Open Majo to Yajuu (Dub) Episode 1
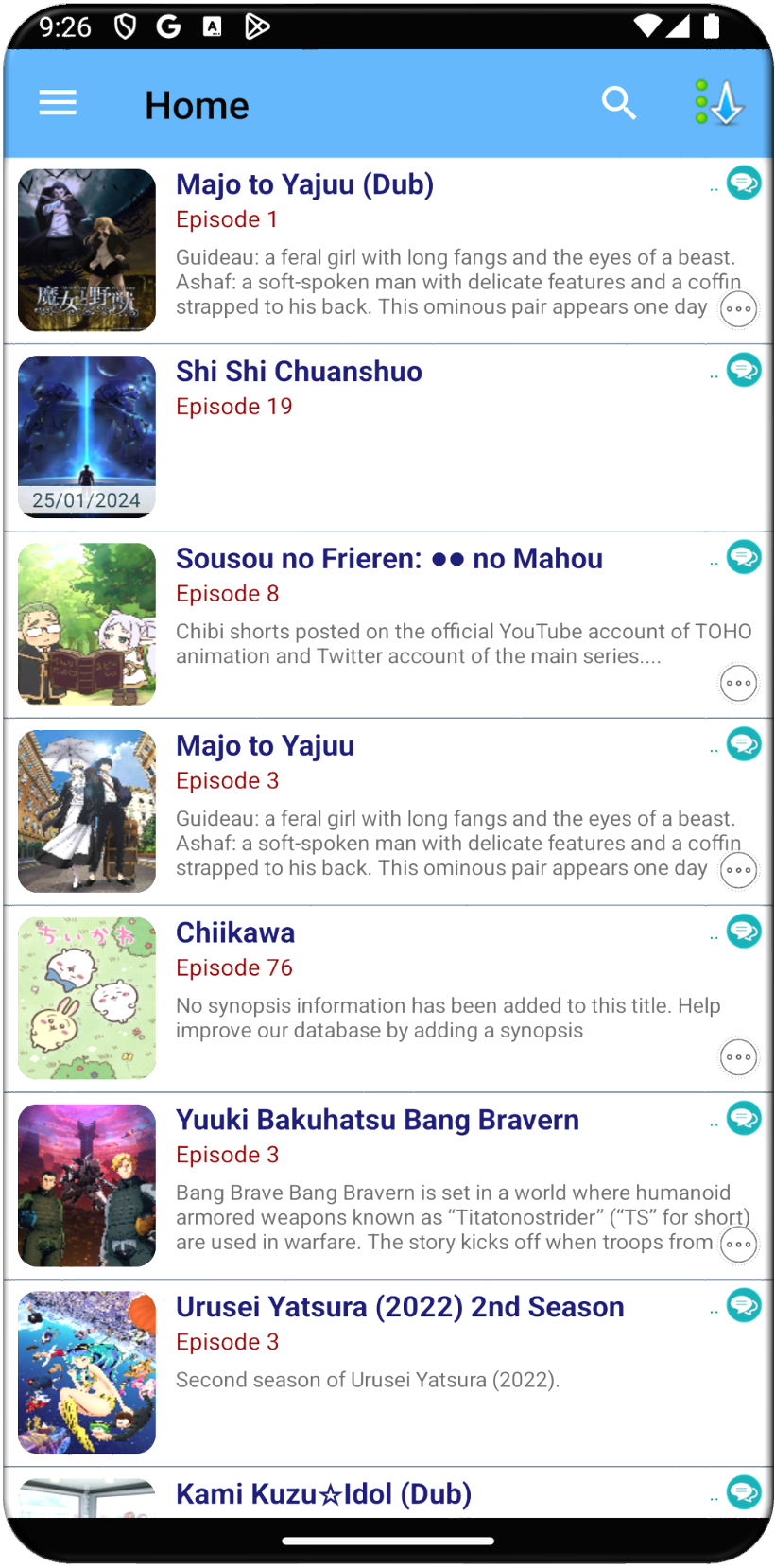The image size is (775, 1568). tap(387, 251)
